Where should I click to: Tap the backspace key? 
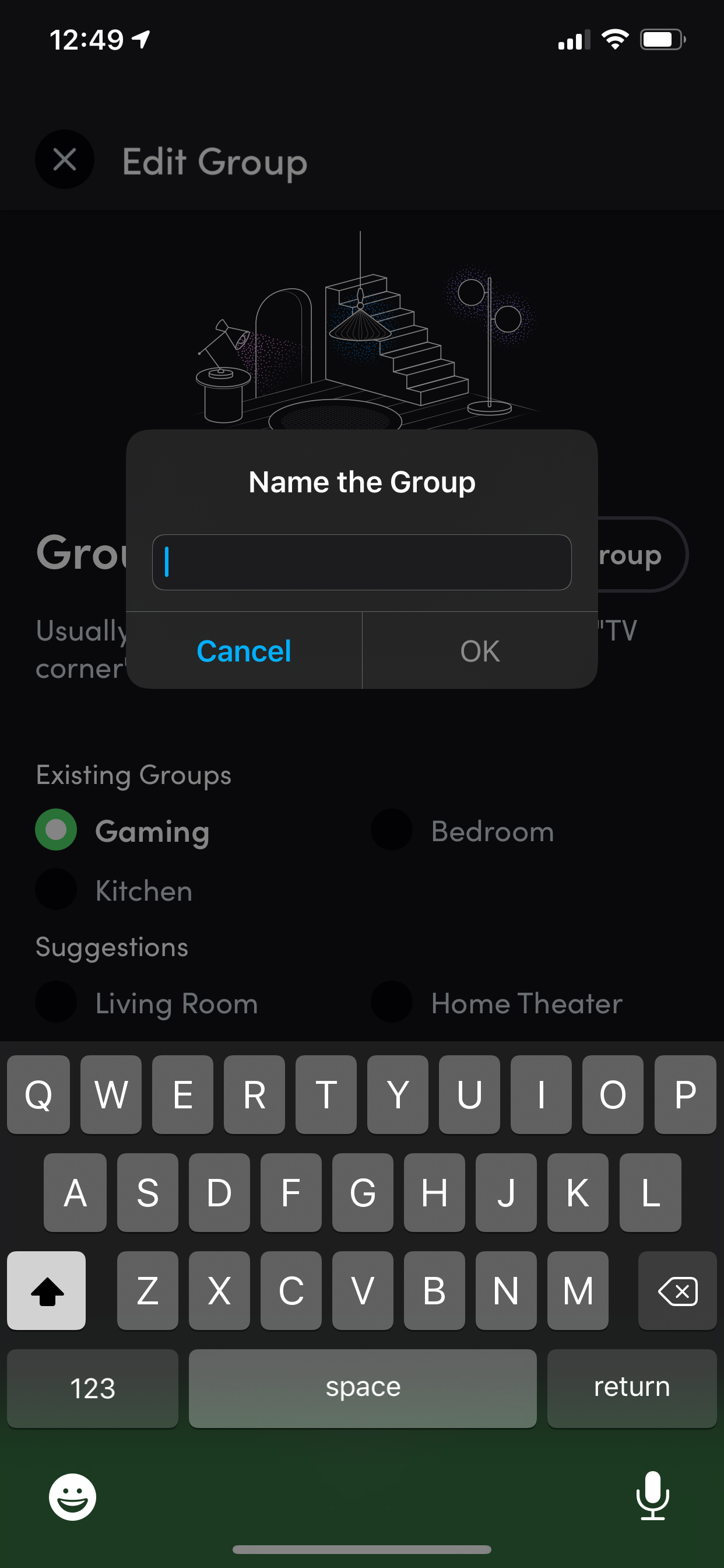click(x=677, y=1290)
